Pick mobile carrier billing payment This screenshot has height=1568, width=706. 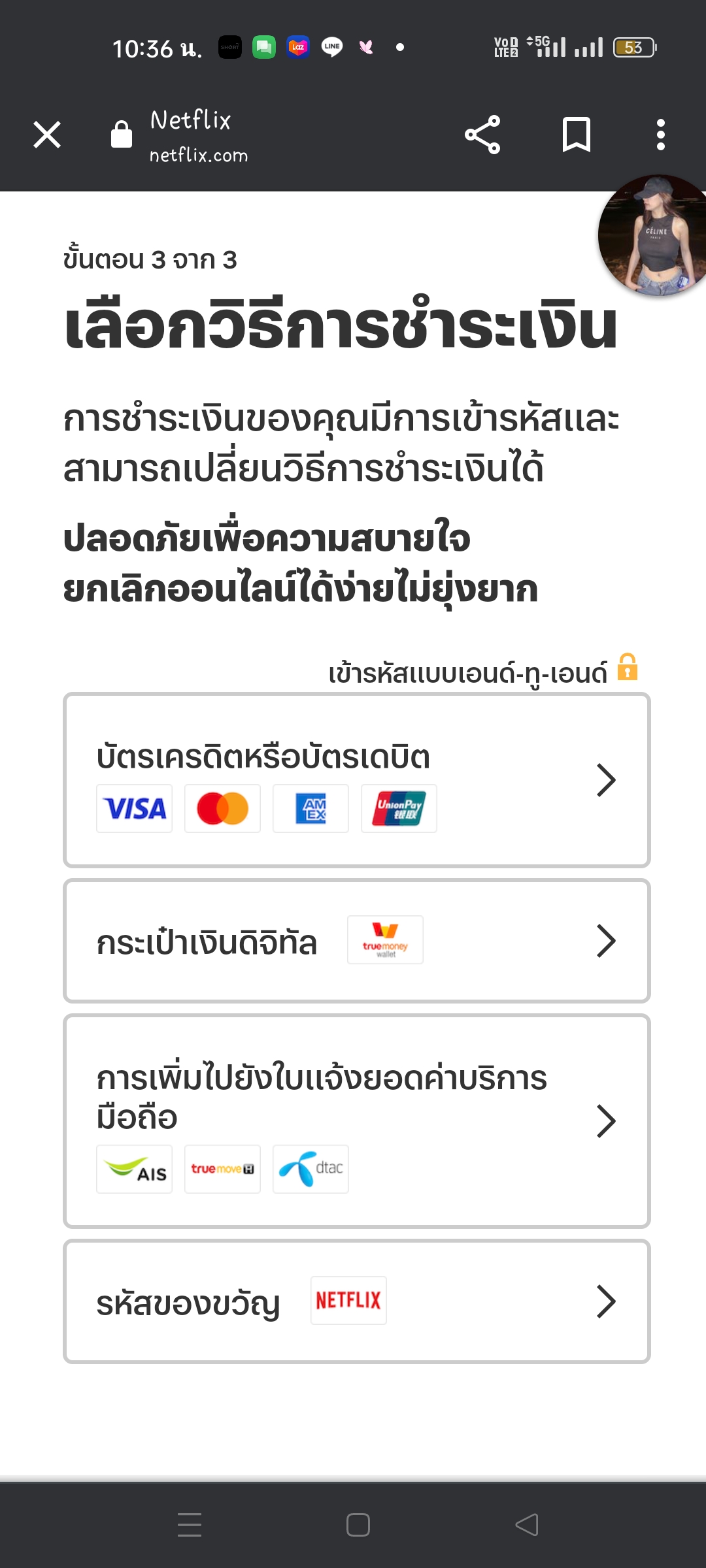point(357,1121)
